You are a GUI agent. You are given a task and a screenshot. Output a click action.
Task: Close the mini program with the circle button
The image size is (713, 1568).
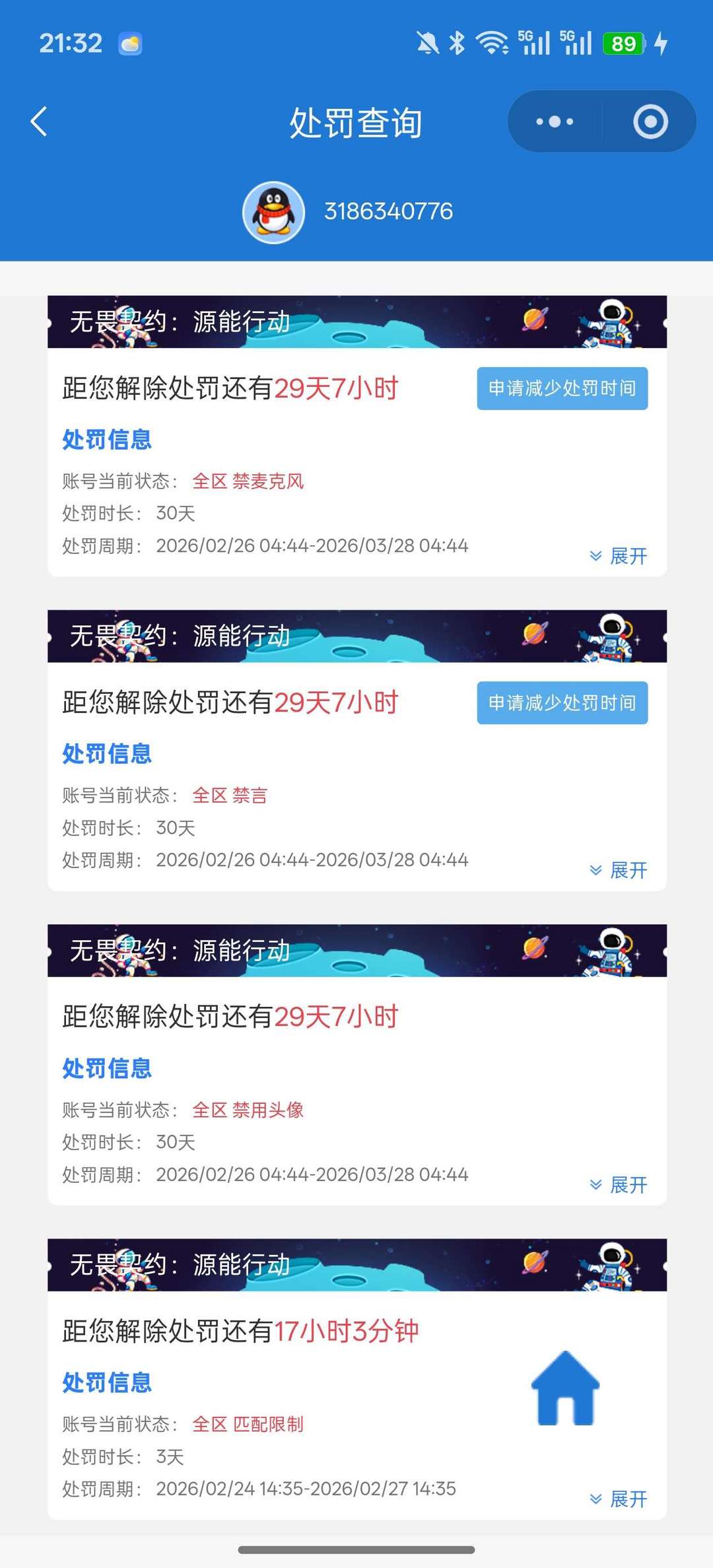pos(650,122)
